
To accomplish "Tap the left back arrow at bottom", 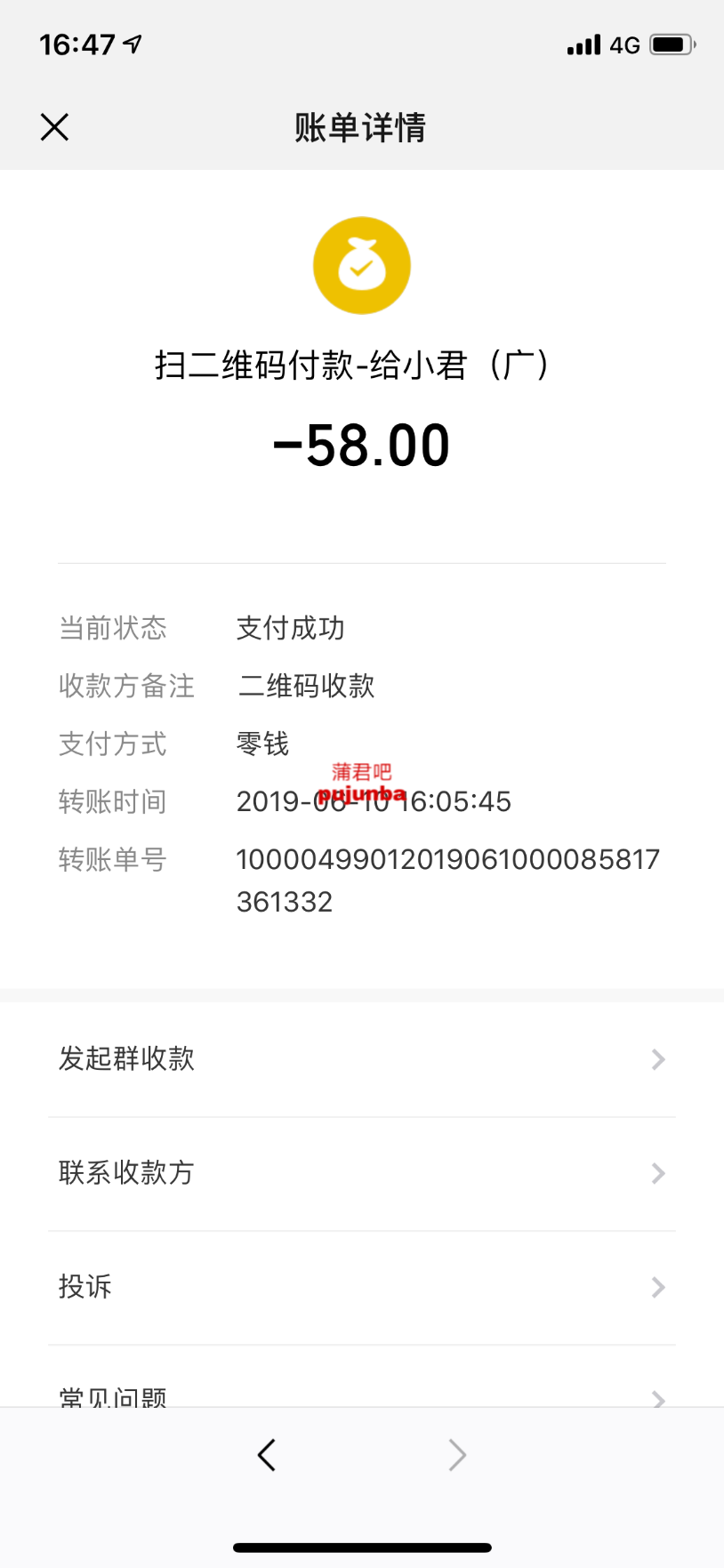I will [266, 1455].
